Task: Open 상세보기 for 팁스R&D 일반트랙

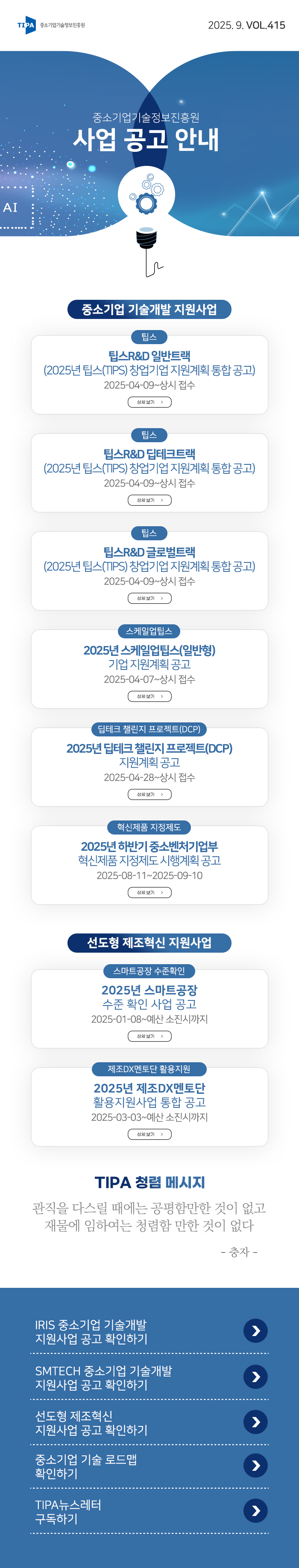Action: coord(149,402)
